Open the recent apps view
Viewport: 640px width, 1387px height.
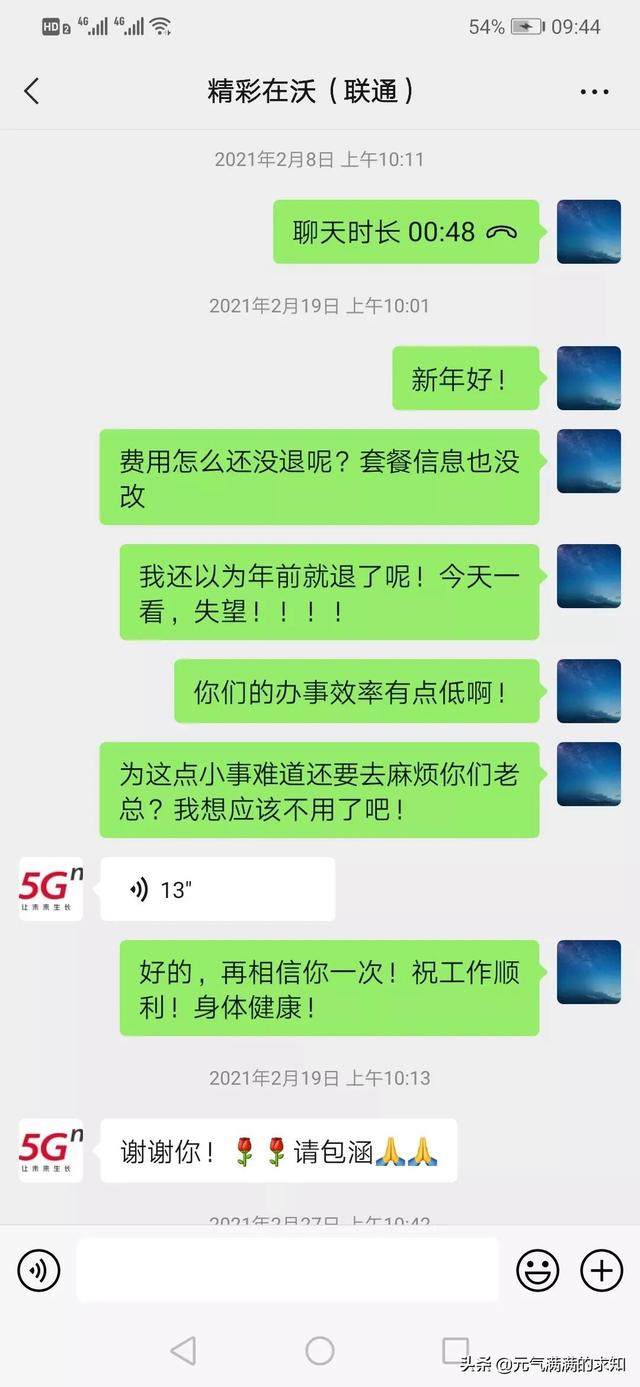pos(455,1351)
